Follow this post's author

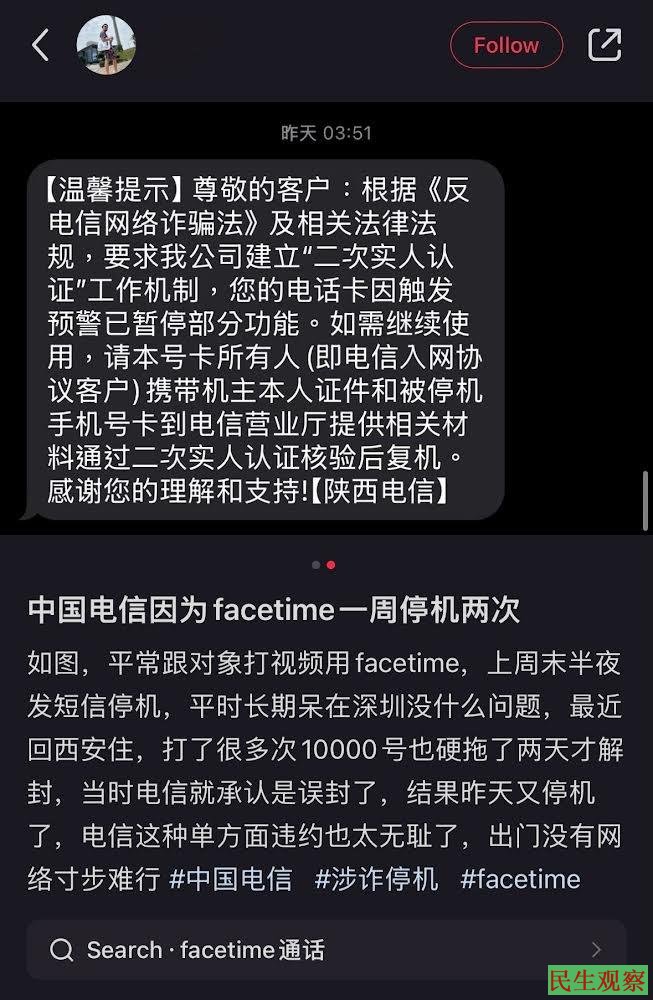click(506, 45)
